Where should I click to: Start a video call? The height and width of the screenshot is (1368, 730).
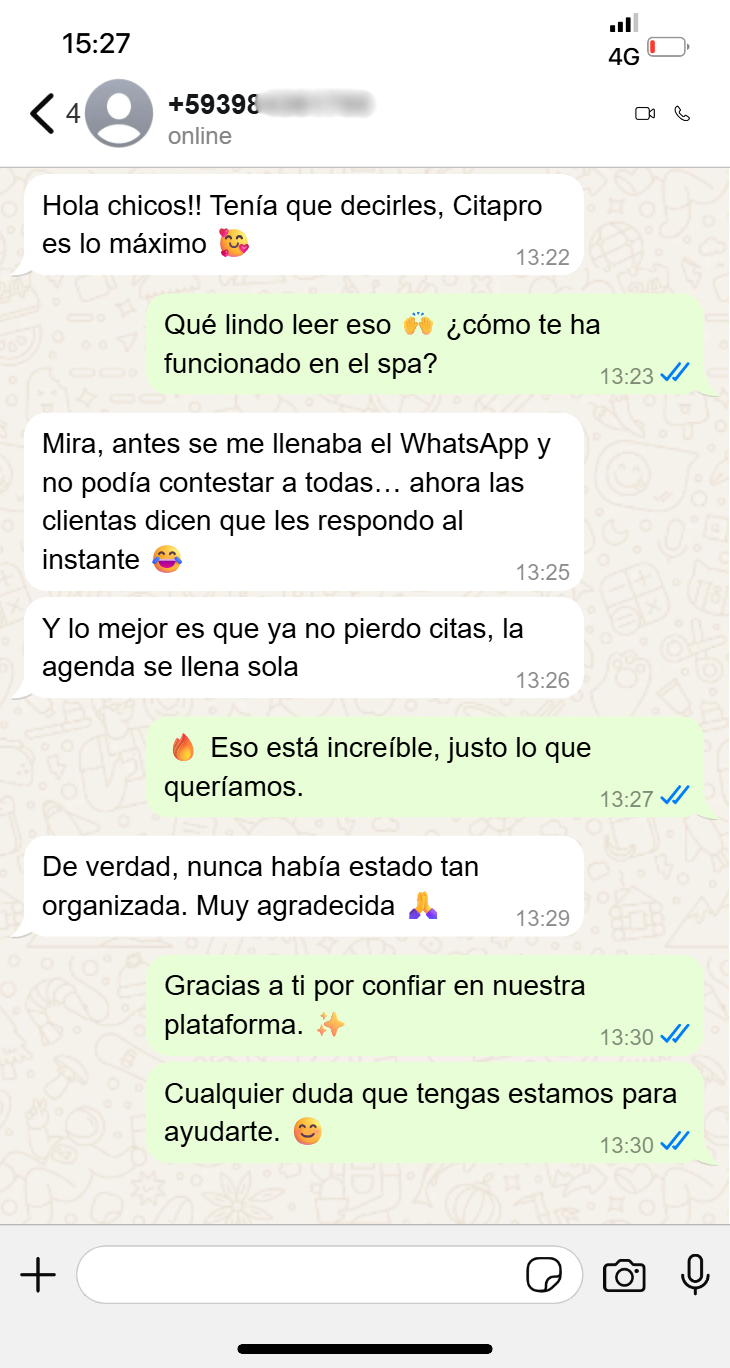coord(645,113)
